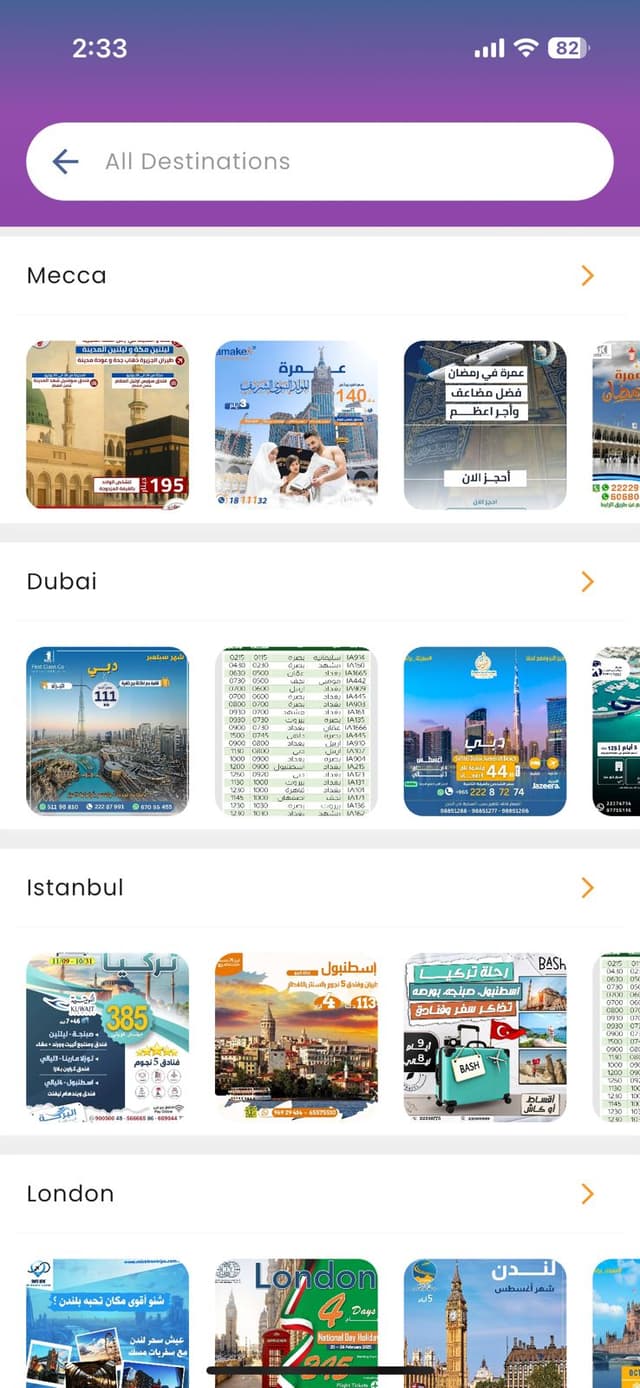Expand the Dubai section with its chevron
The width and height of the screenshot is (640, 1388).
pos(587,581)
